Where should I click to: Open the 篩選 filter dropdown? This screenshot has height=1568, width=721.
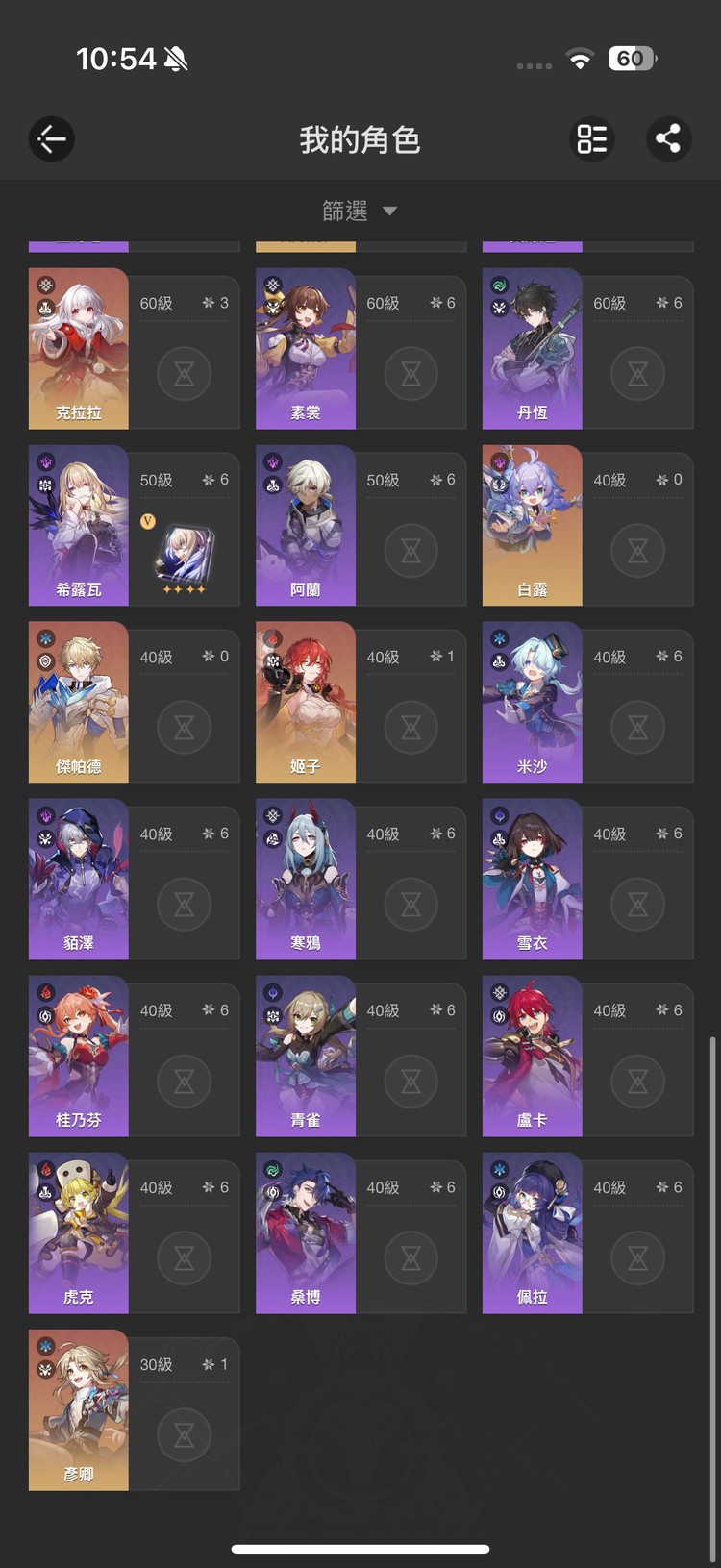point(359,211)
